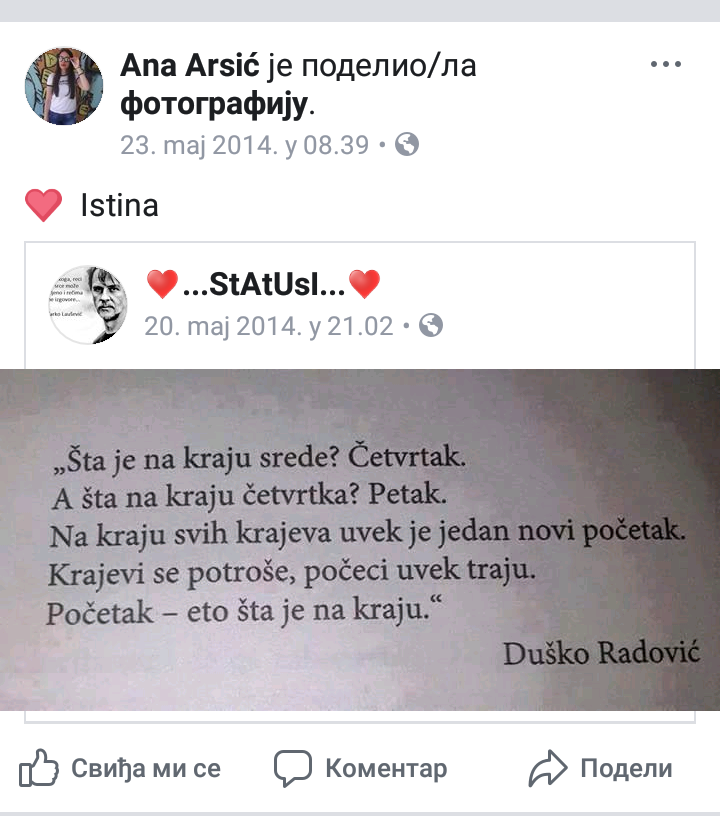720x816 pixels.
Task: Open the ...StAtUsI... page from its name
Action: [264, 285]
